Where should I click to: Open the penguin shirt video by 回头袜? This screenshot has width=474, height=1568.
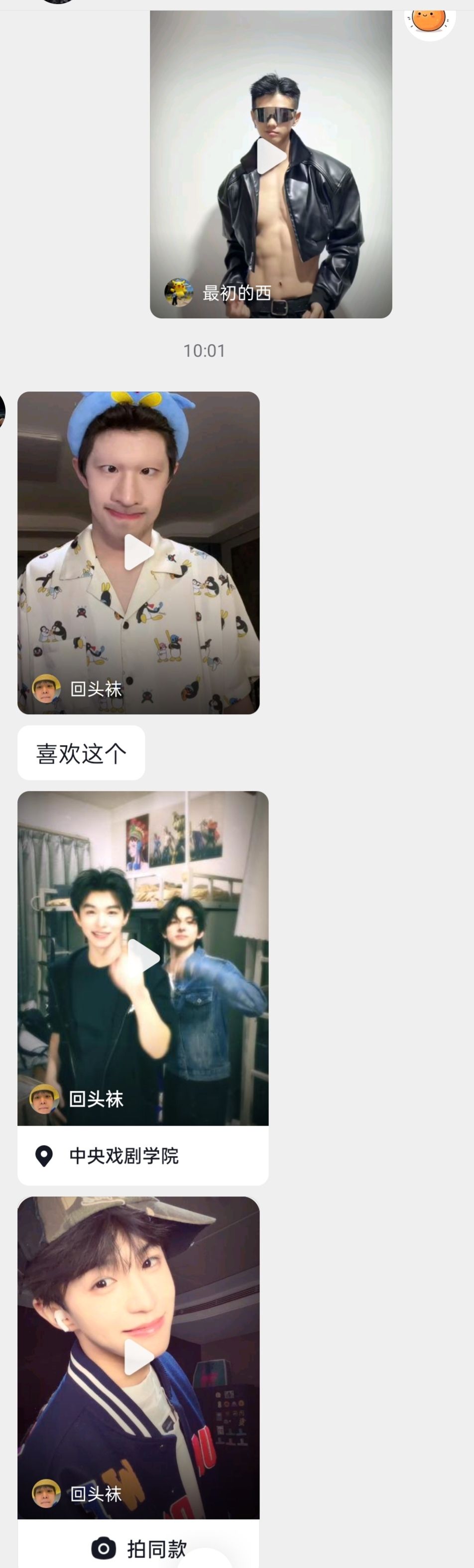(x=139, y=552)
